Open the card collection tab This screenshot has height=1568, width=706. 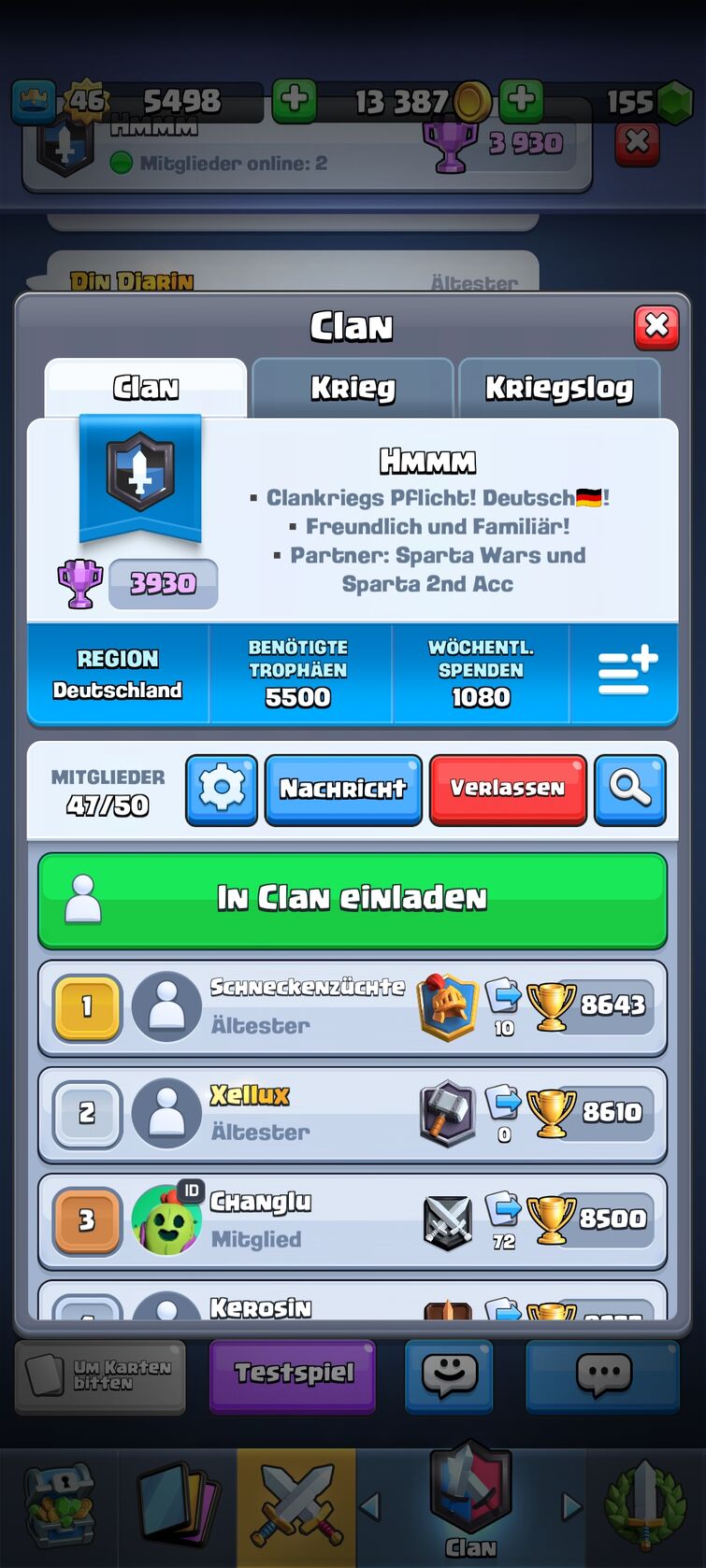tap(178, 1506)
